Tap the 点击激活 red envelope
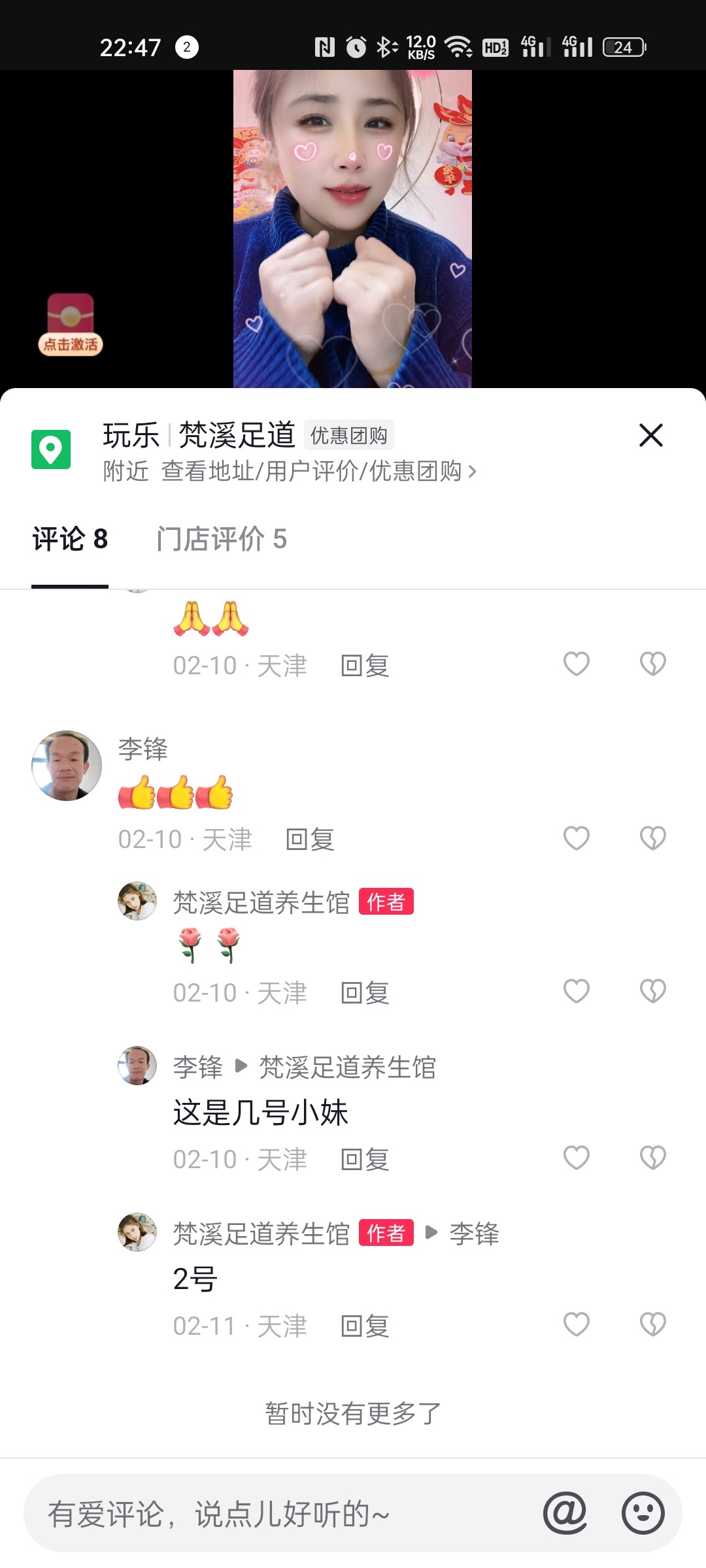Screen dimensions: 706x1568 click(71, 325)
